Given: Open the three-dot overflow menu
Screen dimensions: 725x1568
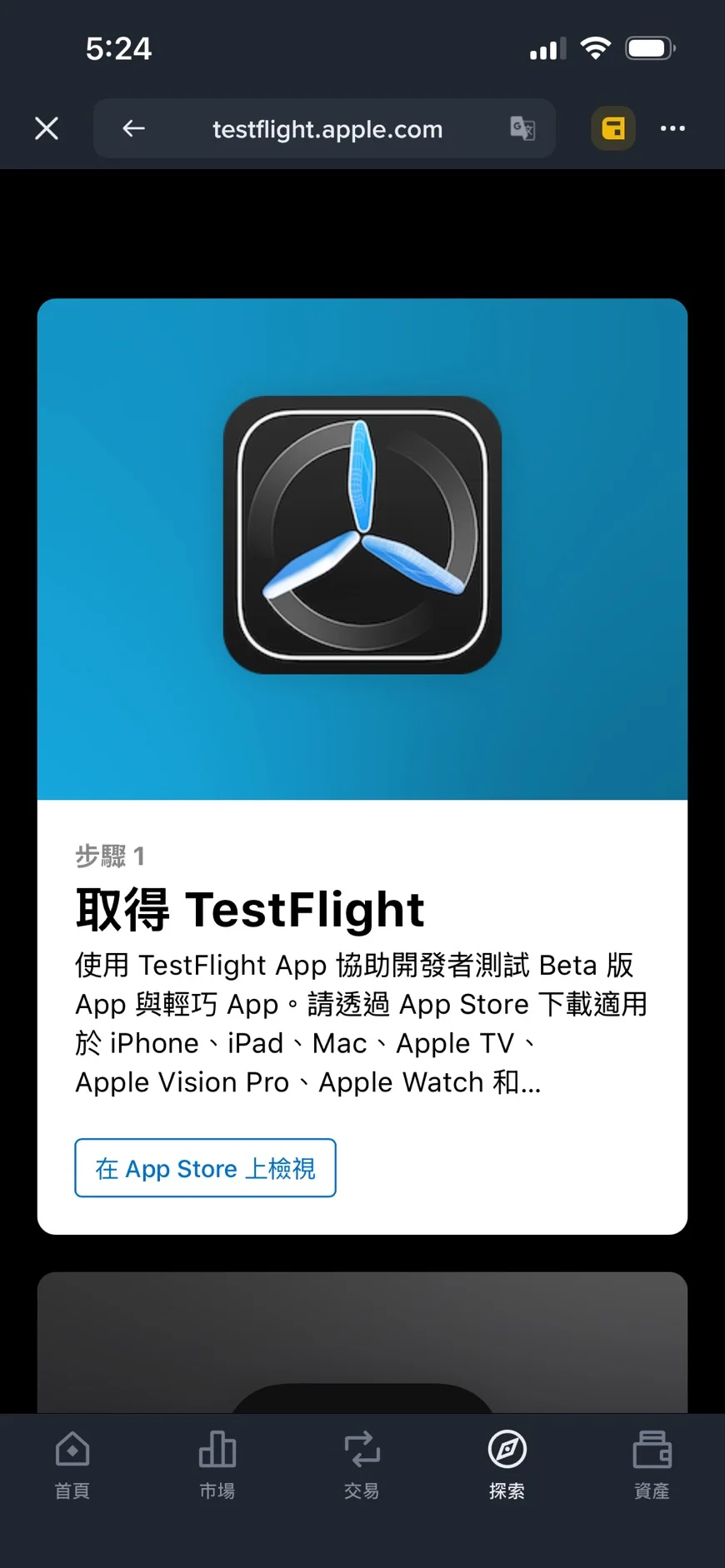Looking at the screenshot, I should 672,128.
